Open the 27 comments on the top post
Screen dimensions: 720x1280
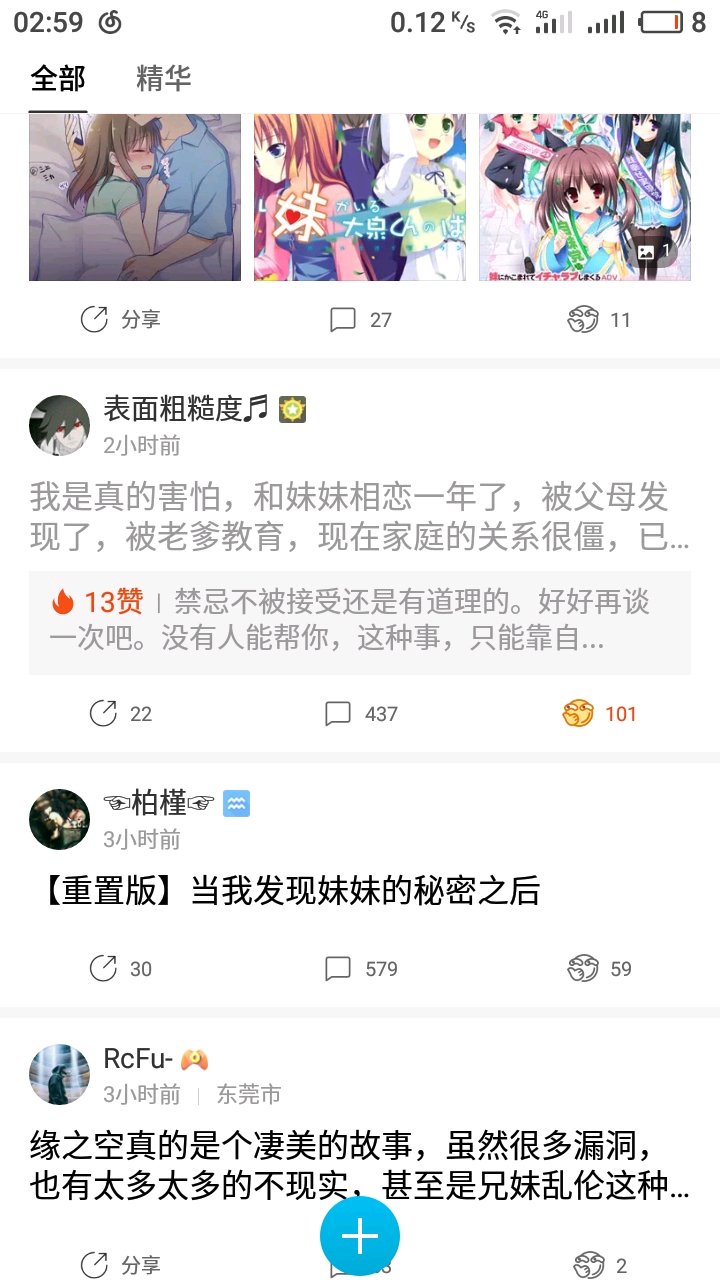point(360,320)
